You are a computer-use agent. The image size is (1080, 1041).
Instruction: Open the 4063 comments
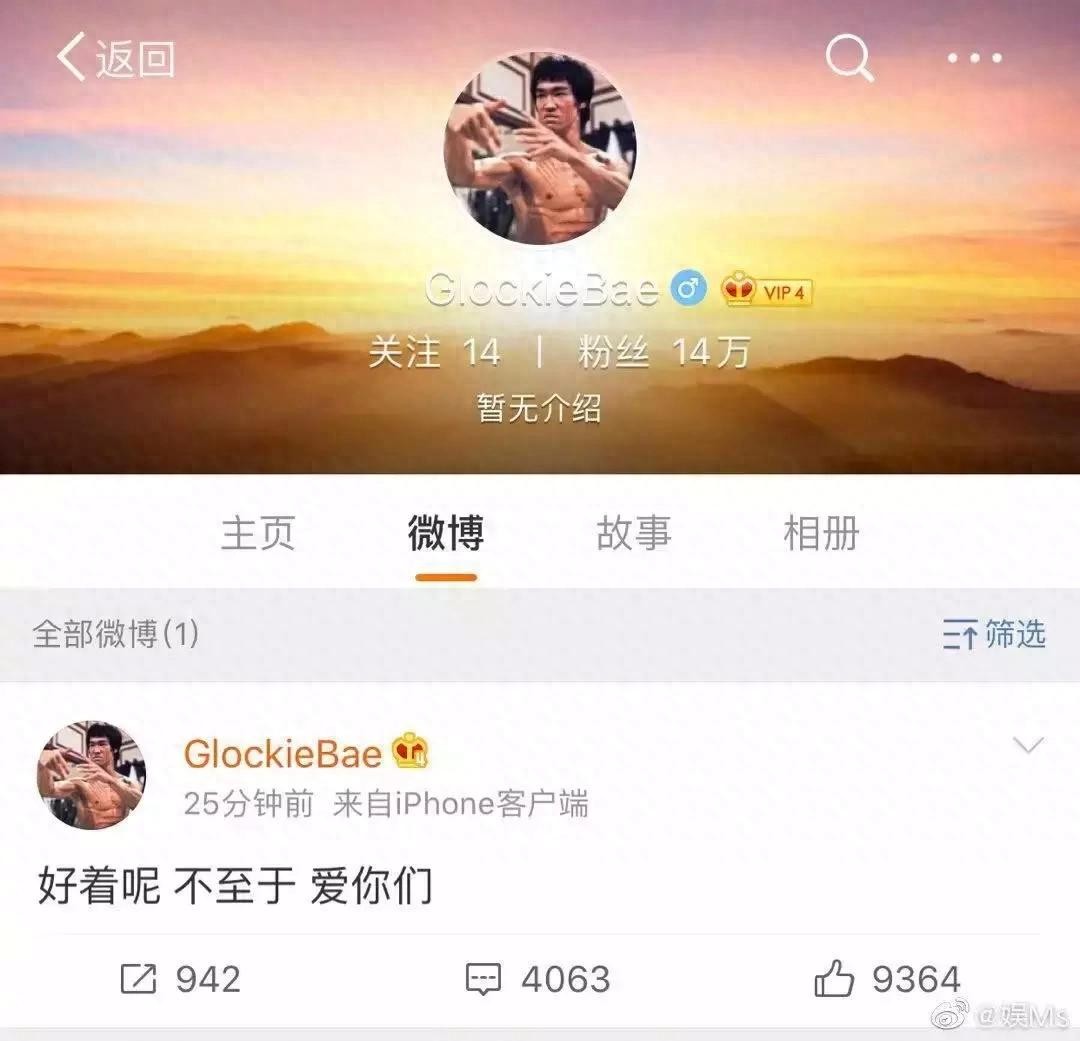(x=538, y=979)
